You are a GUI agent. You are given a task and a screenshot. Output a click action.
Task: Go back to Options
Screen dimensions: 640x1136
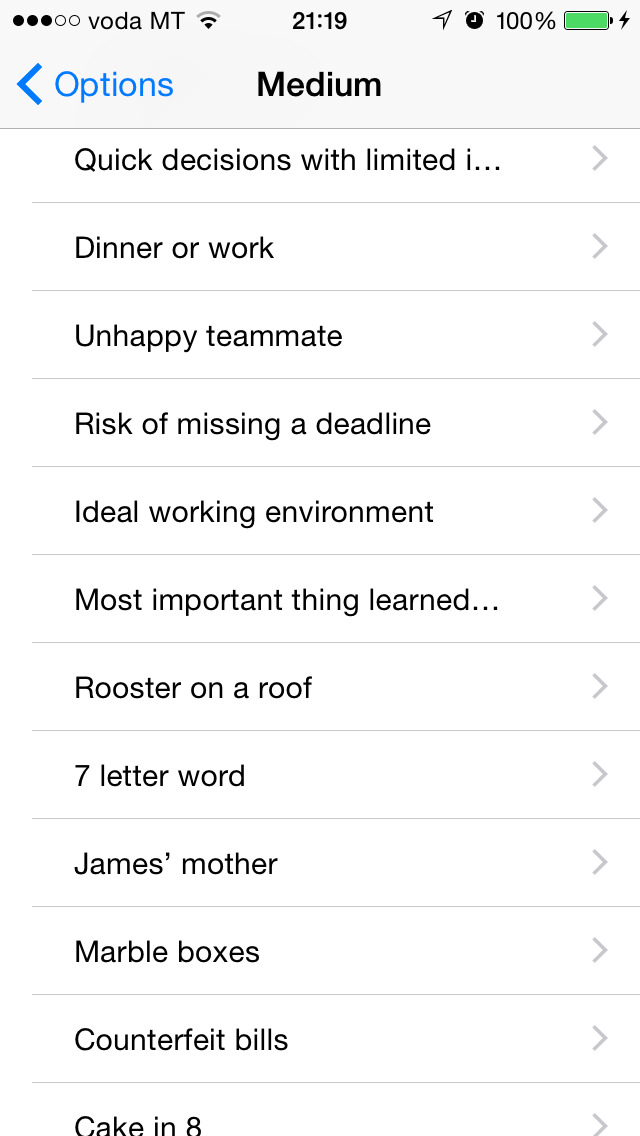pyautogui.click(x=95, y=85)
